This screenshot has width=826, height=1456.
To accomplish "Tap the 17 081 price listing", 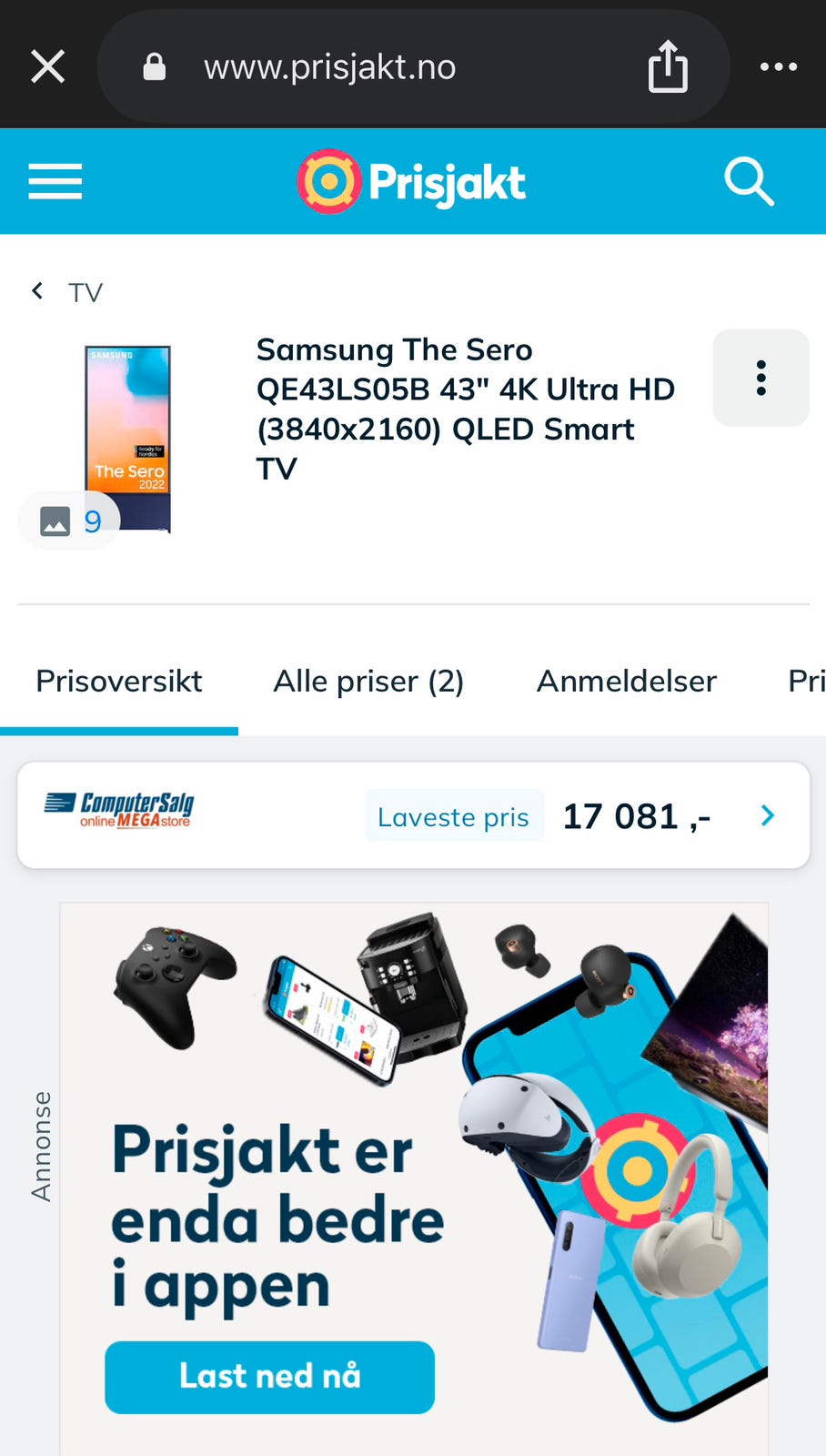I will tap(636, 815).
